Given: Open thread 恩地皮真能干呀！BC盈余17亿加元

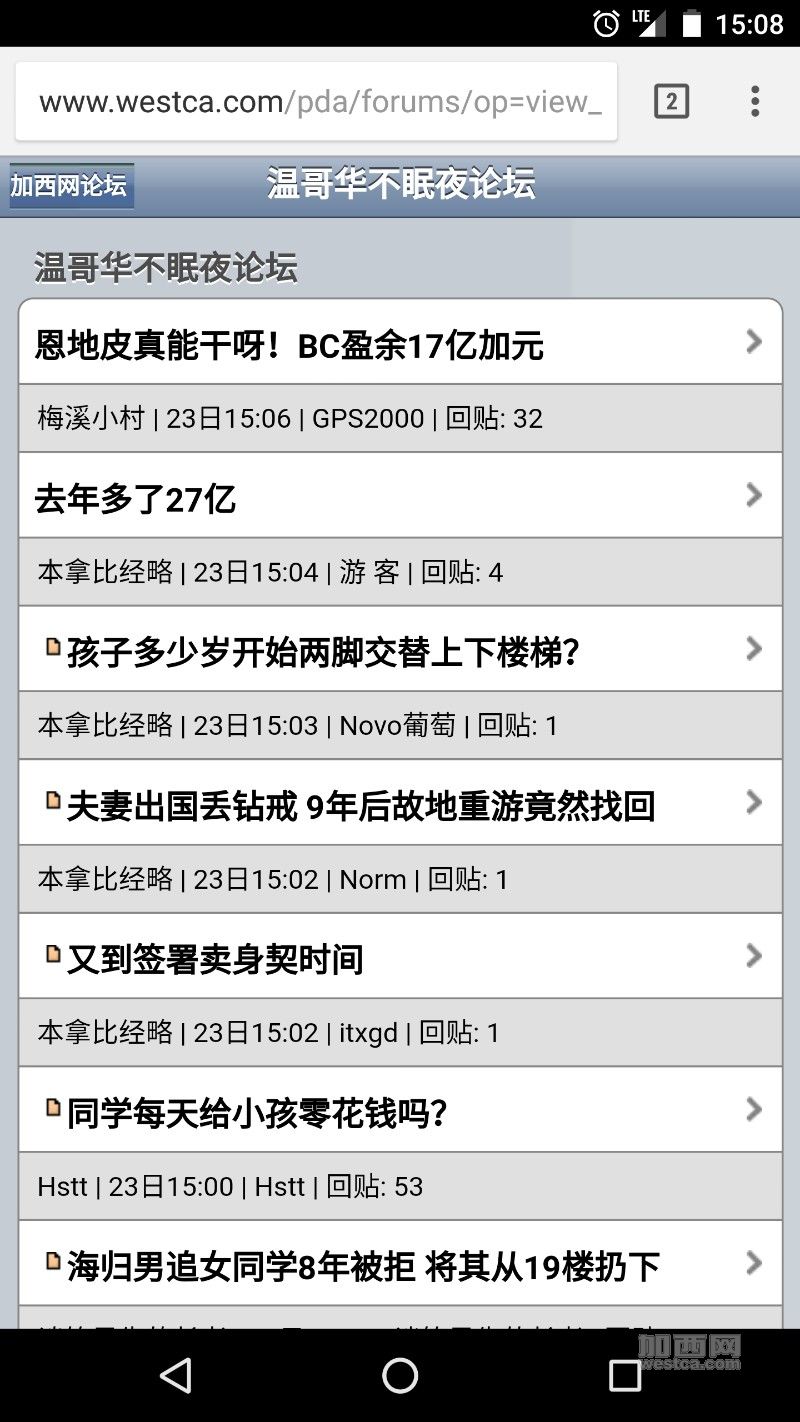Looking at the screenshot, I should pyautogui.click(x=400, y=342).
